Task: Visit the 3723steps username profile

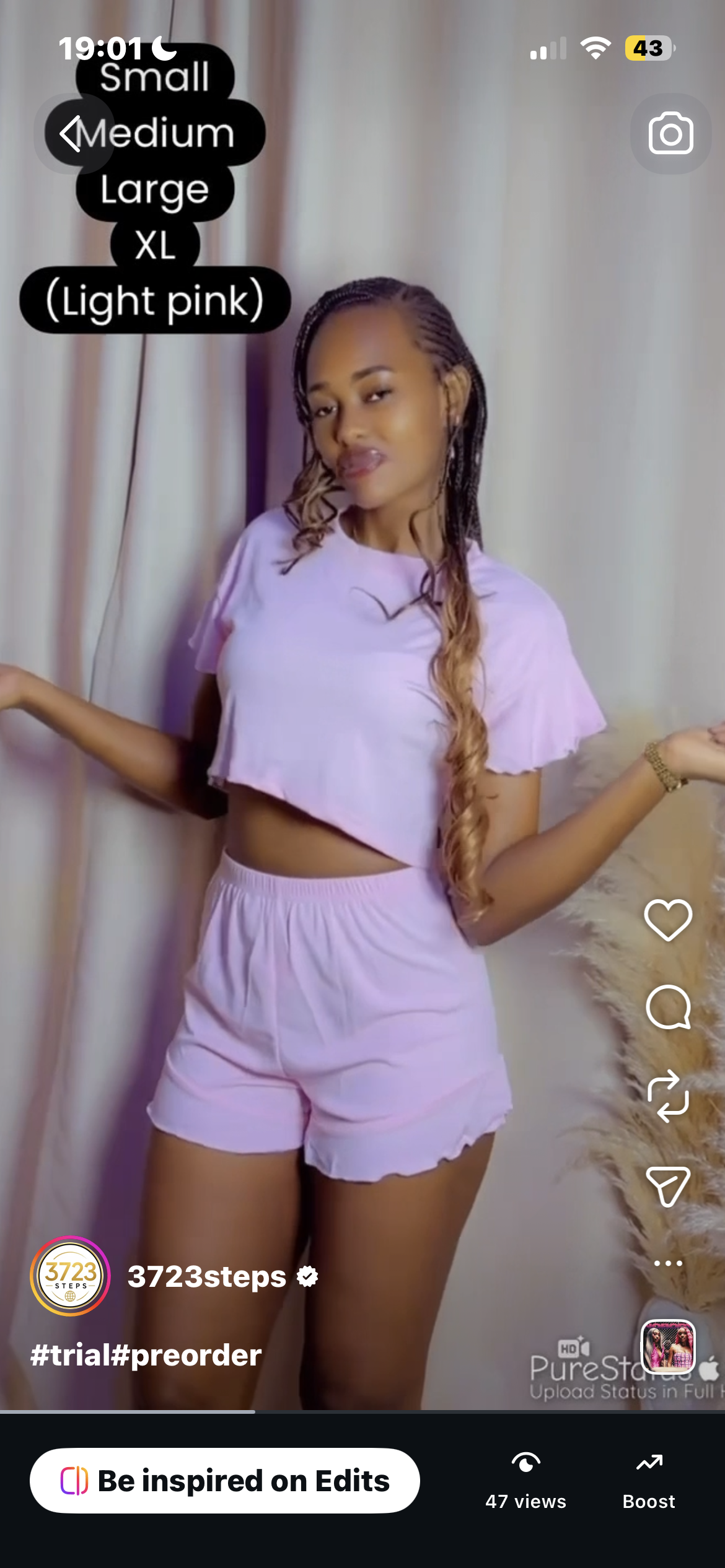Action: click(x=207, y=1276)
